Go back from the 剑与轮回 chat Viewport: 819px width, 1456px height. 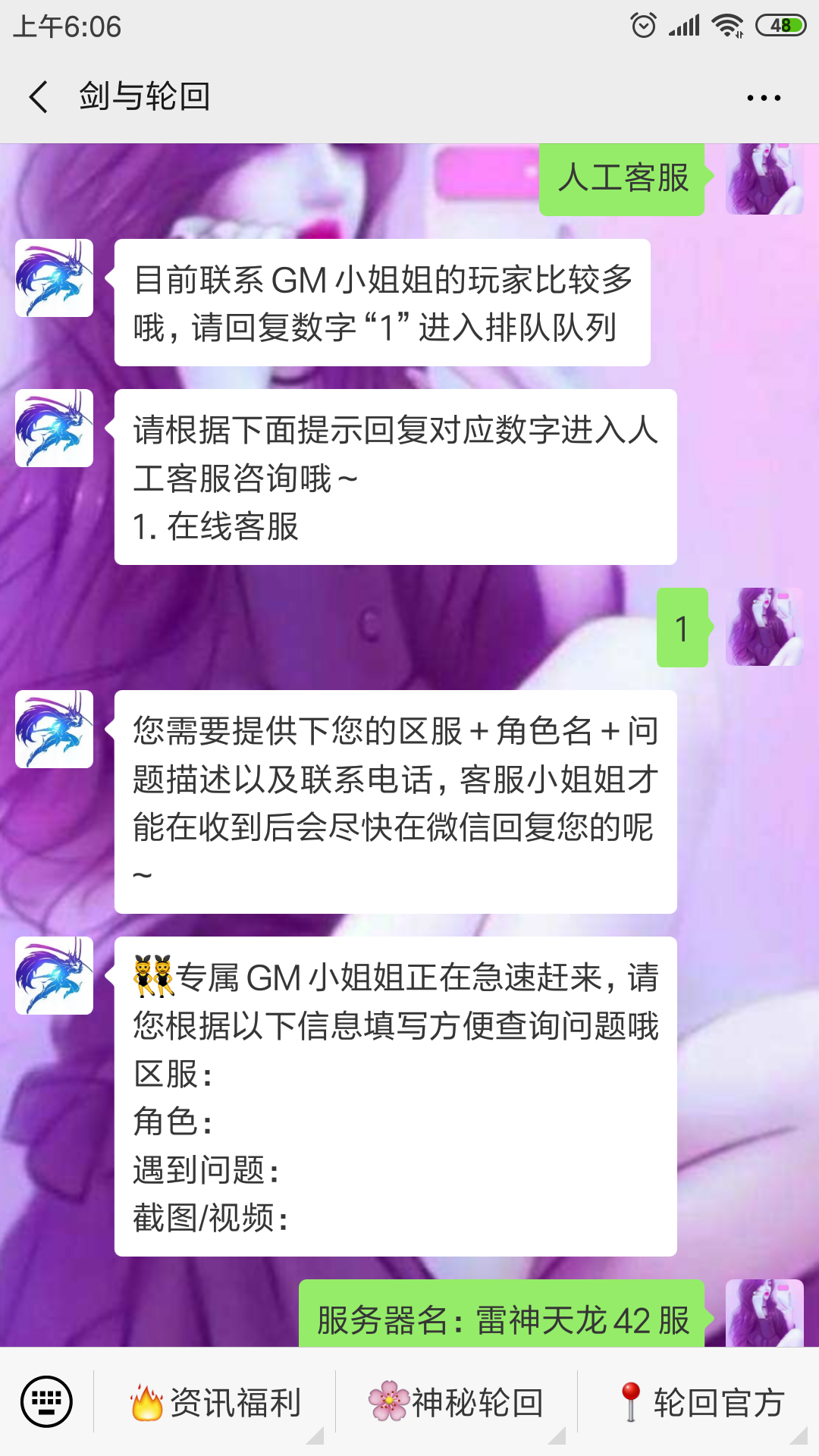[38, 97]
